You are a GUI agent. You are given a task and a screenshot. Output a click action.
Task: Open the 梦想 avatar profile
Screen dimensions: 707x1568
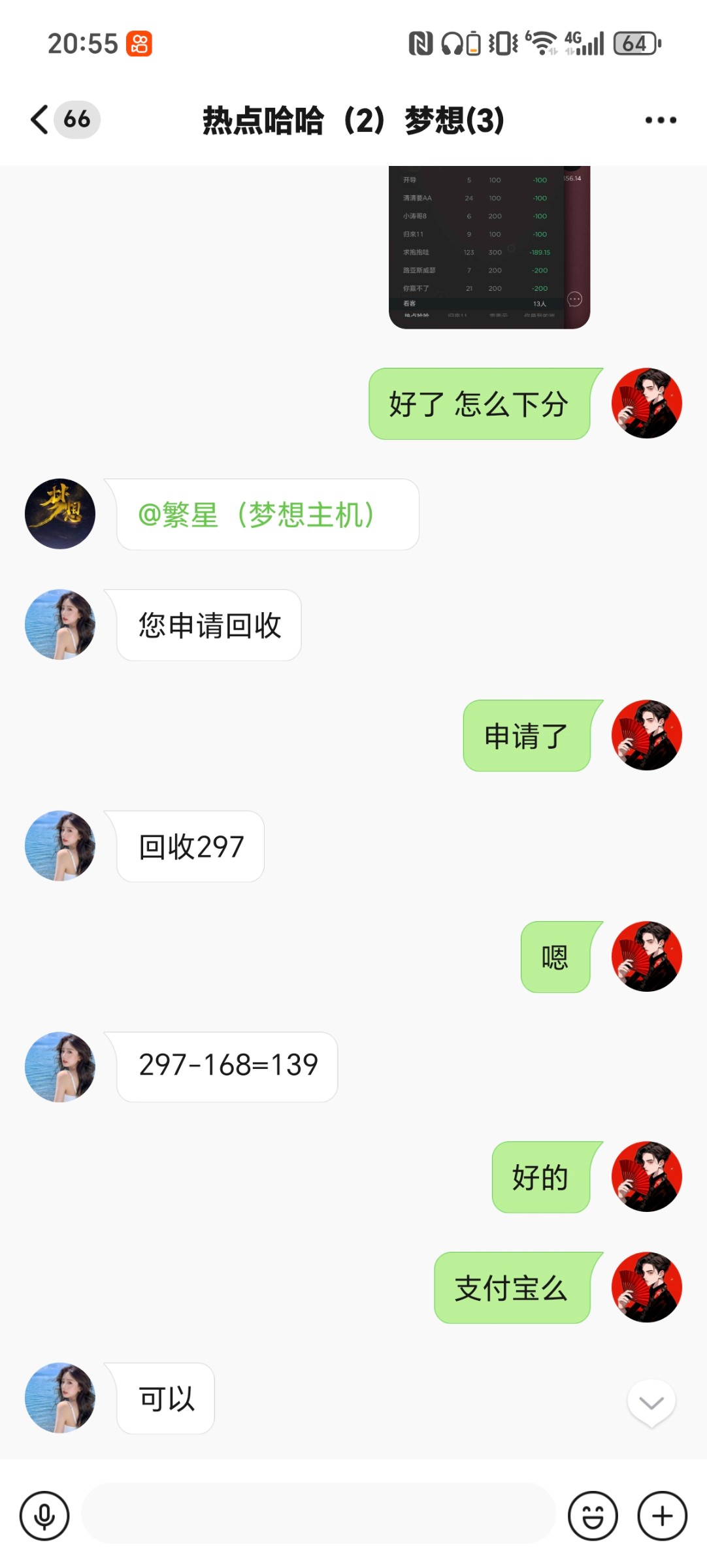[x=60, y=514]
